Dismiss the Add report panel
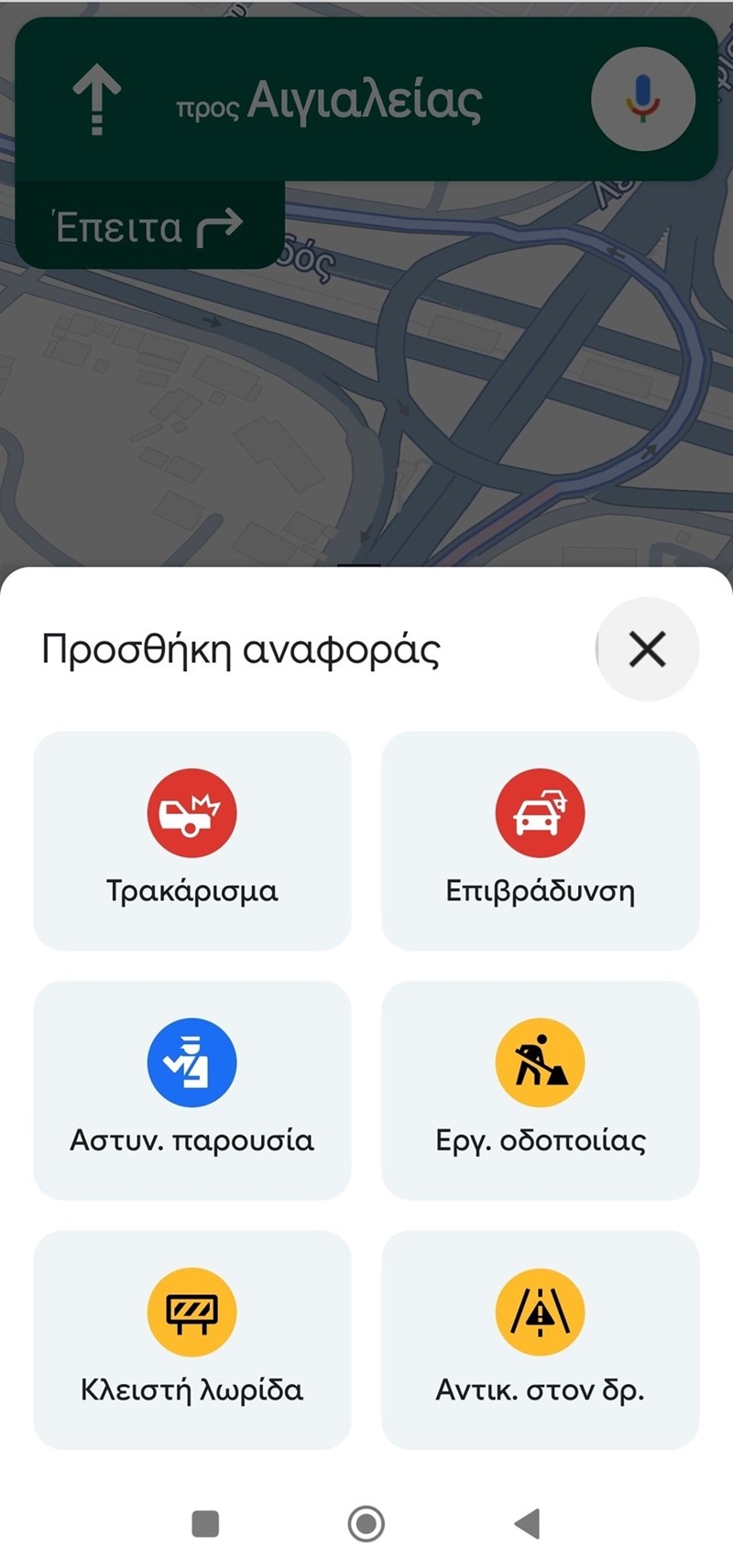 click(648, 649)
